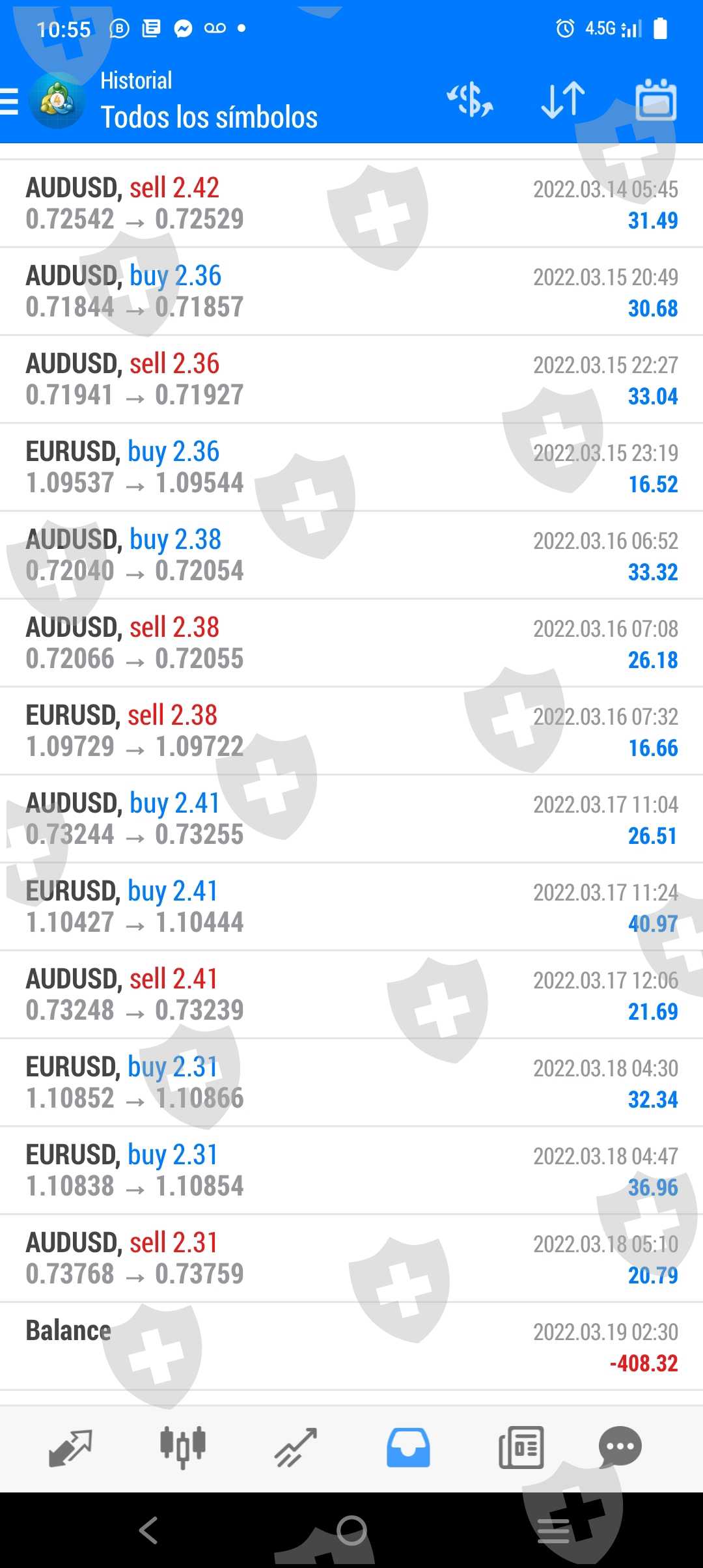Open the AUDUSD sell 2.31 trade

coord(351,1259)
